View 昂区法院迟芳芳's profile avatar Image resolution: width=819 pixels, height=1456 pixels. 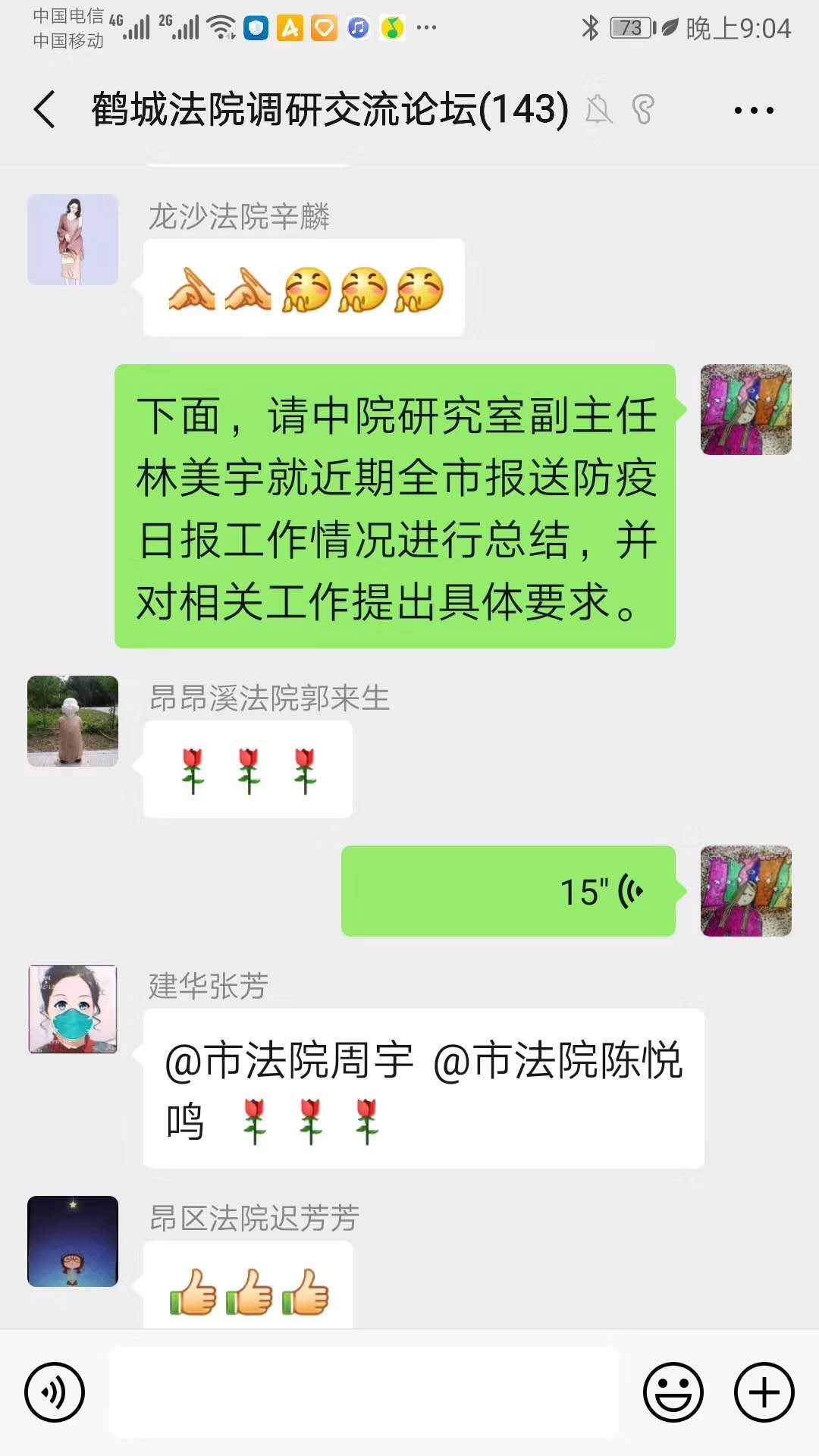tap(73, 1241)
